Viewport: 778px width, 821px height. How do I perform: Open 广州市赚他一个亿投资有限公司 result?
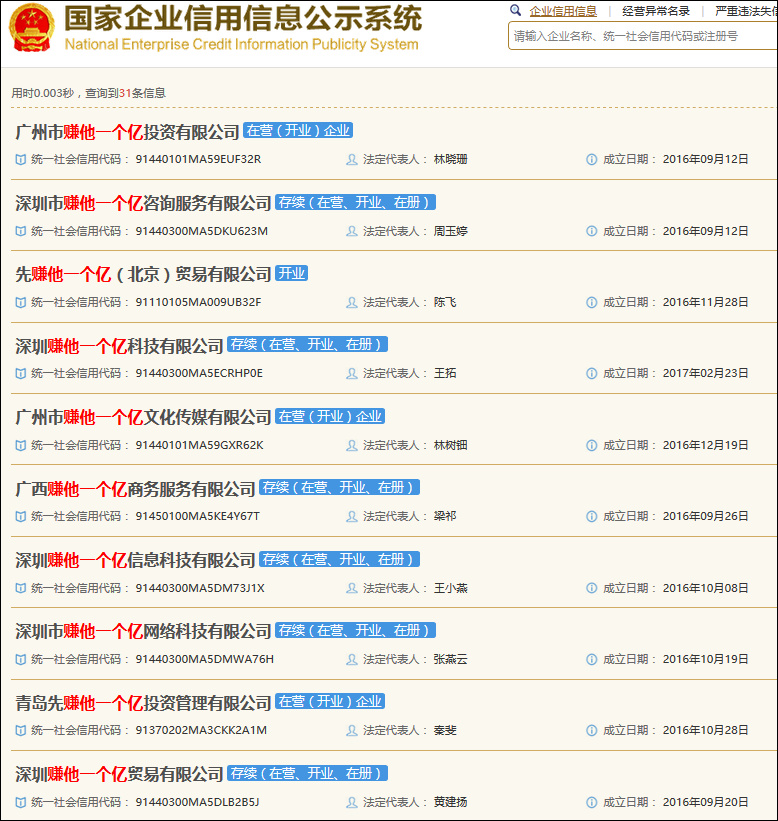[128, 132]
